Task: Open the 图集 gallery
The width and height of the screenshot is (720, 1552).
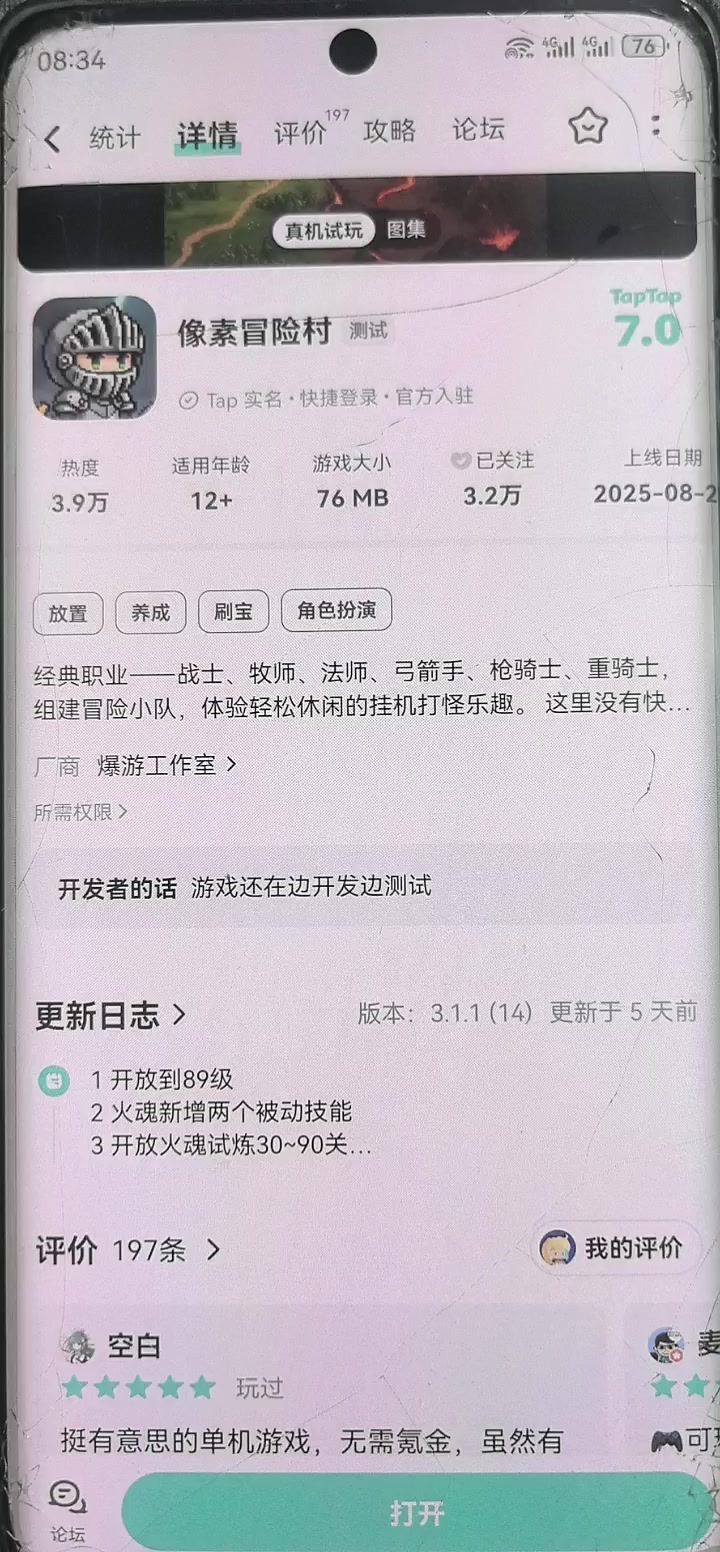Action: pos(406,229)
